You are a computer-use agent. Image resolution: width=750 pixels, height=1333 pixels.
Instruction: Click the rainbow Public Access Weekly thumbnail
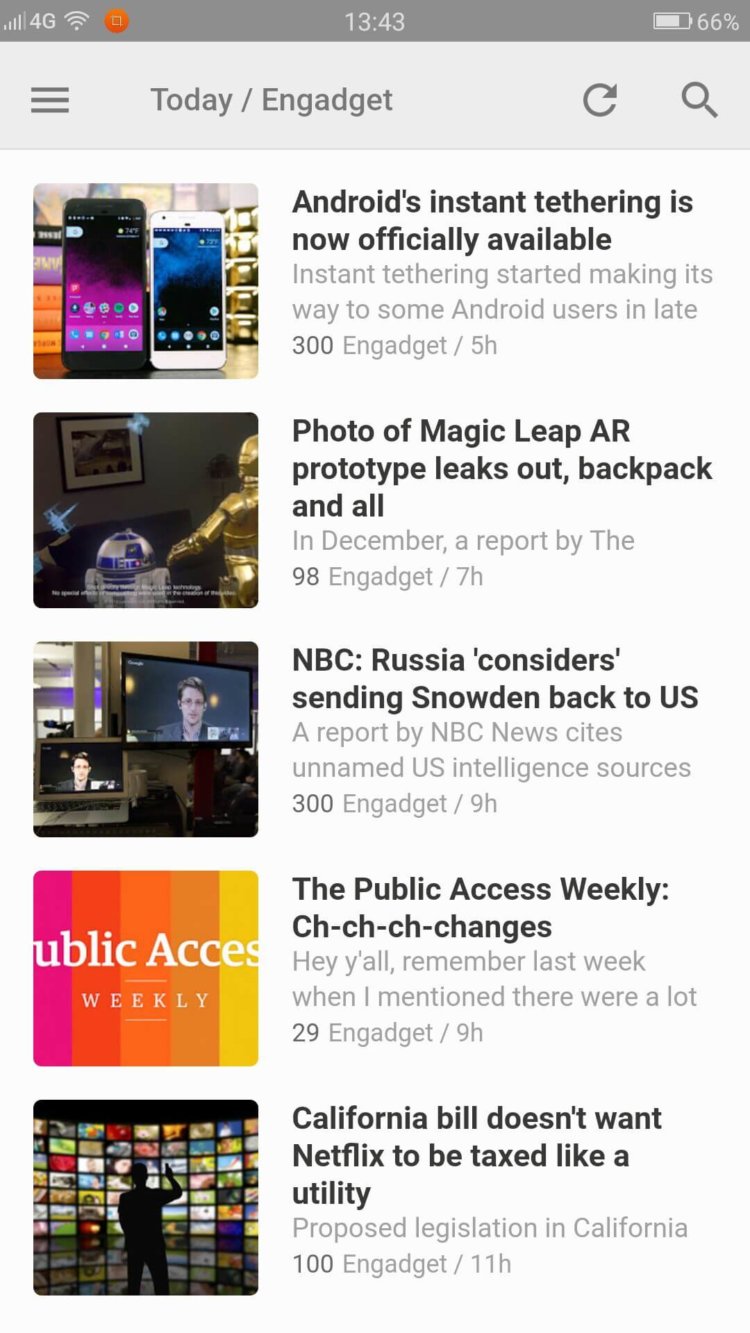[x=145, y=968]
